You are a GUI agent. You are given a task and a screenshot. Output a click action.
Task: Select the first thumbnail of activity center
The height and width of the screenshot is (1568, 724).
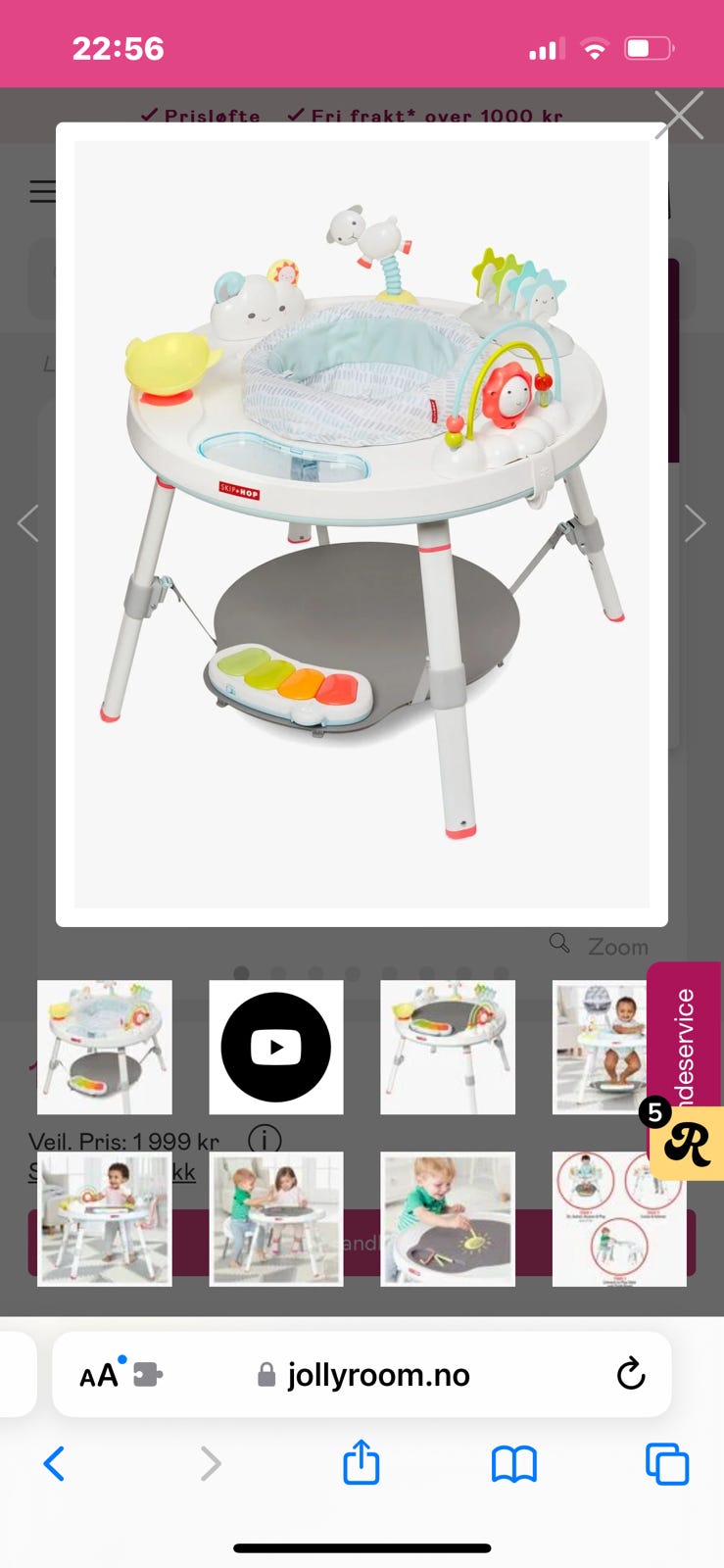(x=105, y=1047)
